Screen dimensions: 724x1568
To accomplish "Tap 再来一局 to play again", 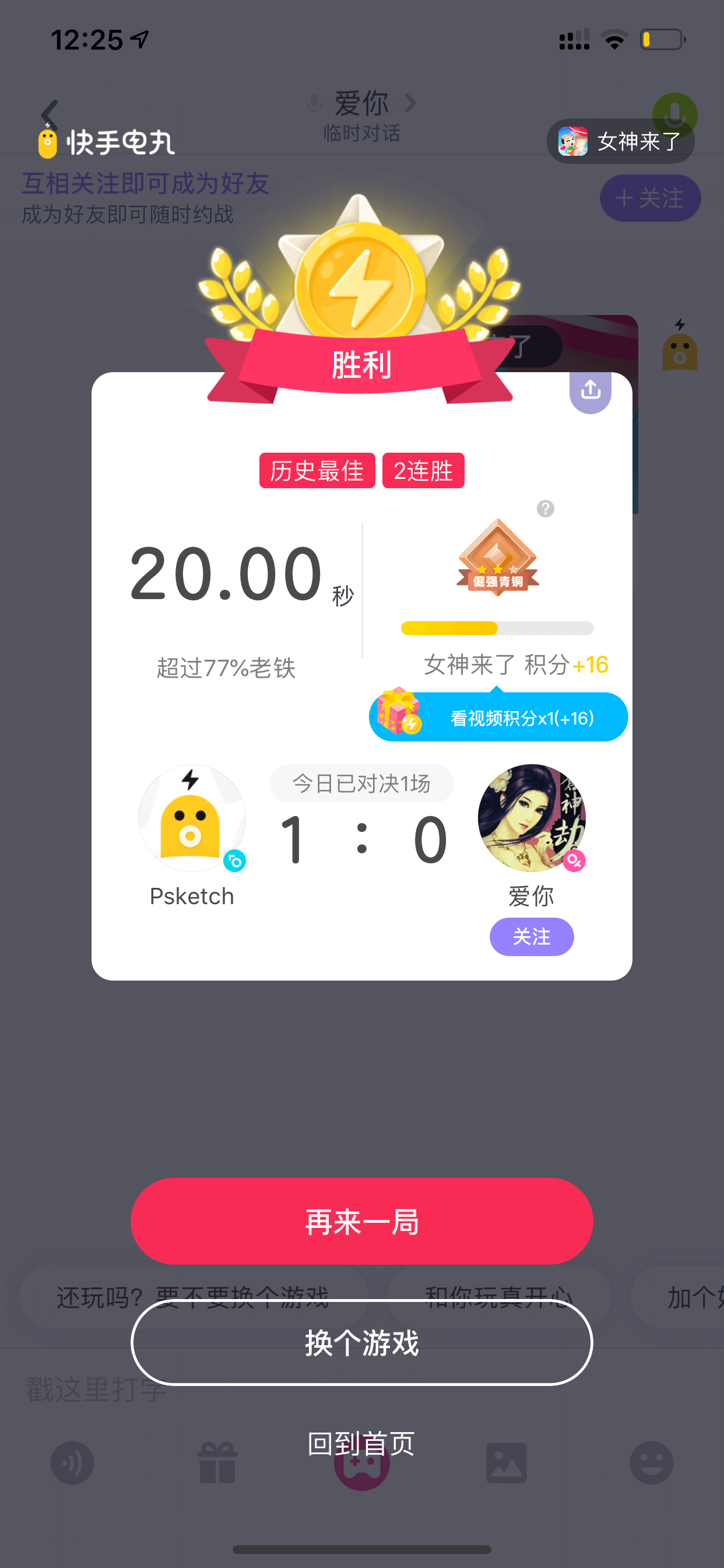I will (361, 1221).
